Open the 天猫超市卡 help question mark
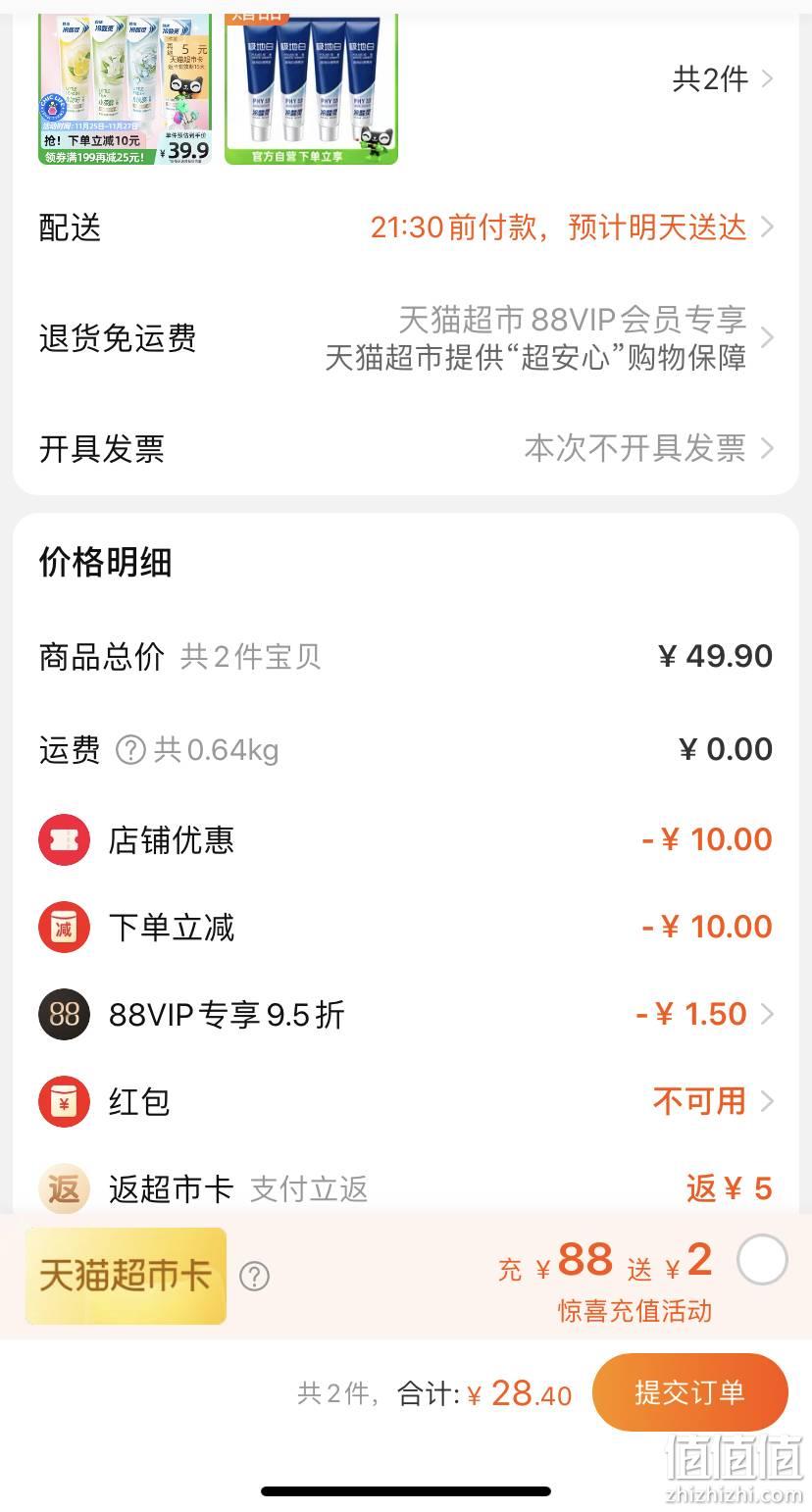Screen dimensions: 812x1512 coord(254,1276)
